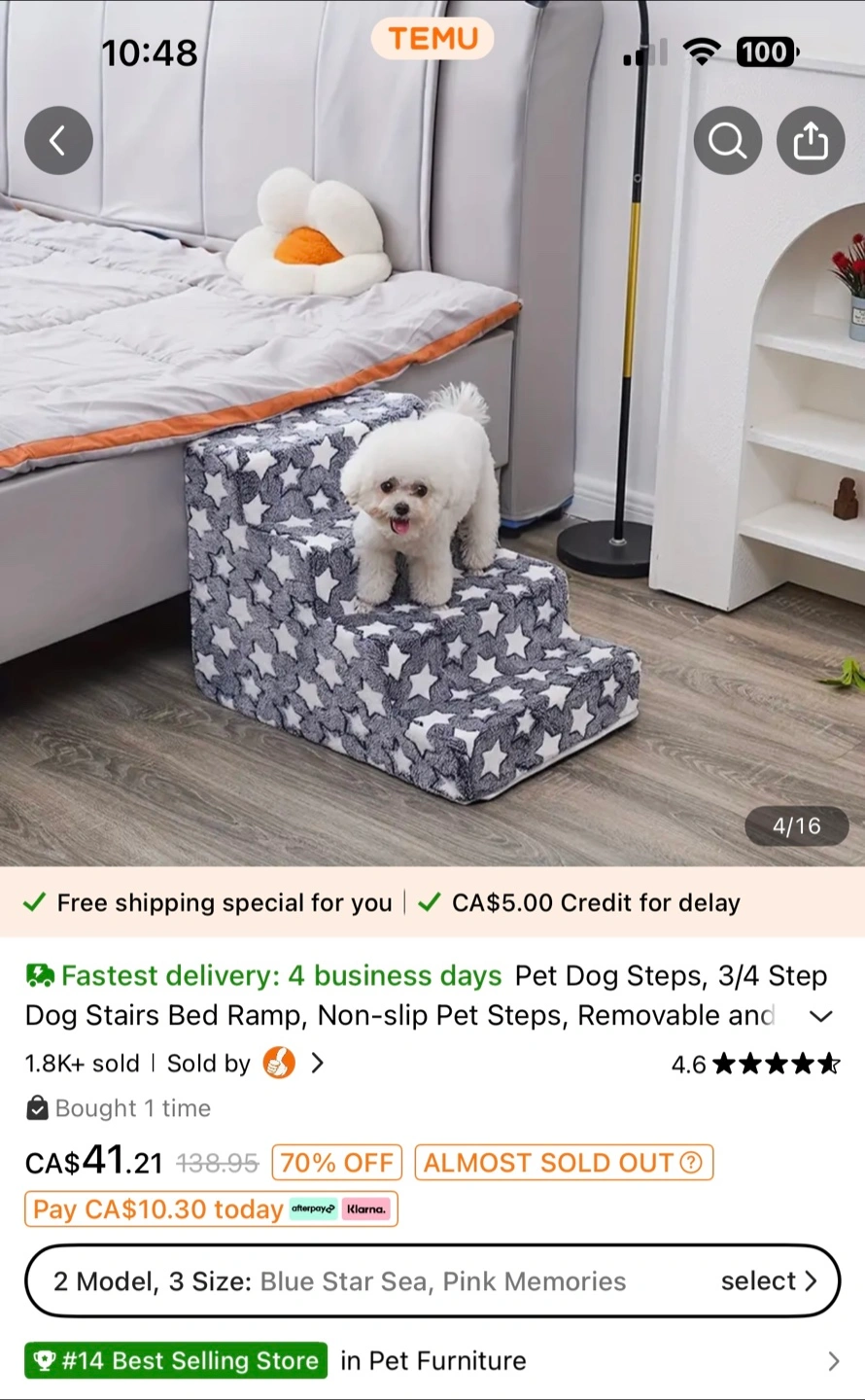Open #14 Best Selling Store ranking
Viewport: 865px width, 1400px height.
pyautogui.click(x=432, y=1360)
